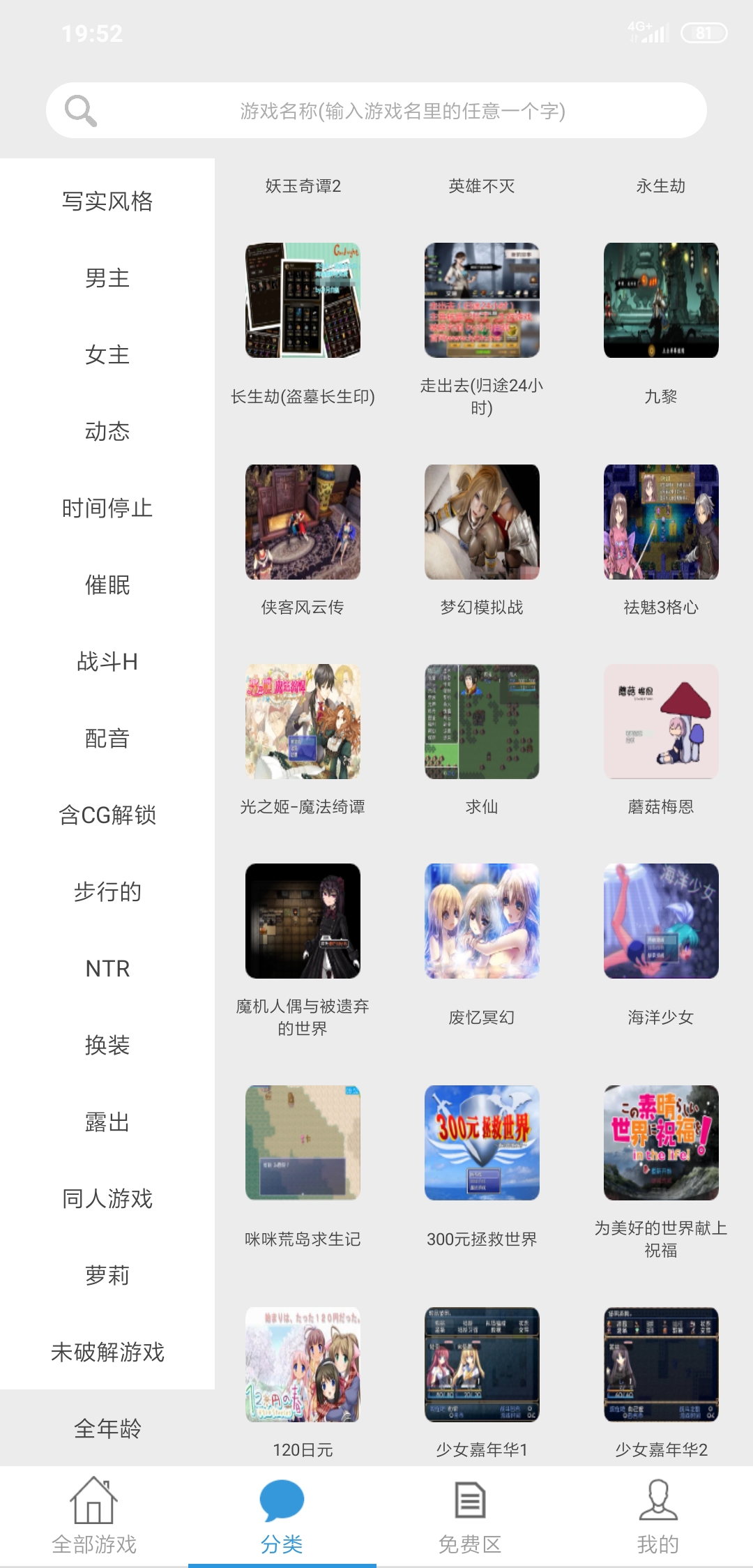
Task: Choose the 男主 category
Action: coord(107,278)
